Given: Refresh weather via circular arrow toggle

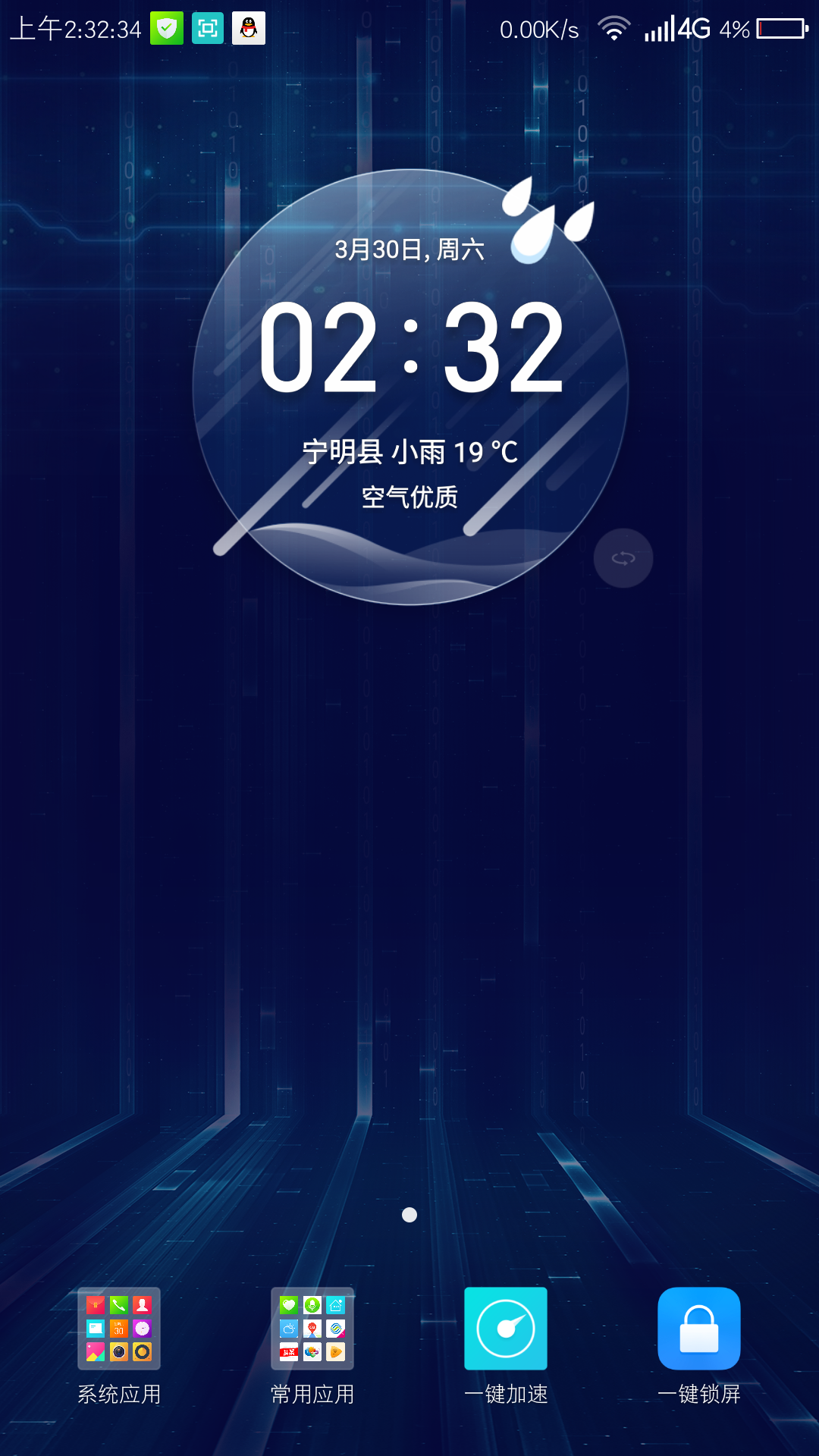Looking at the screenshot, I should 623,557.
